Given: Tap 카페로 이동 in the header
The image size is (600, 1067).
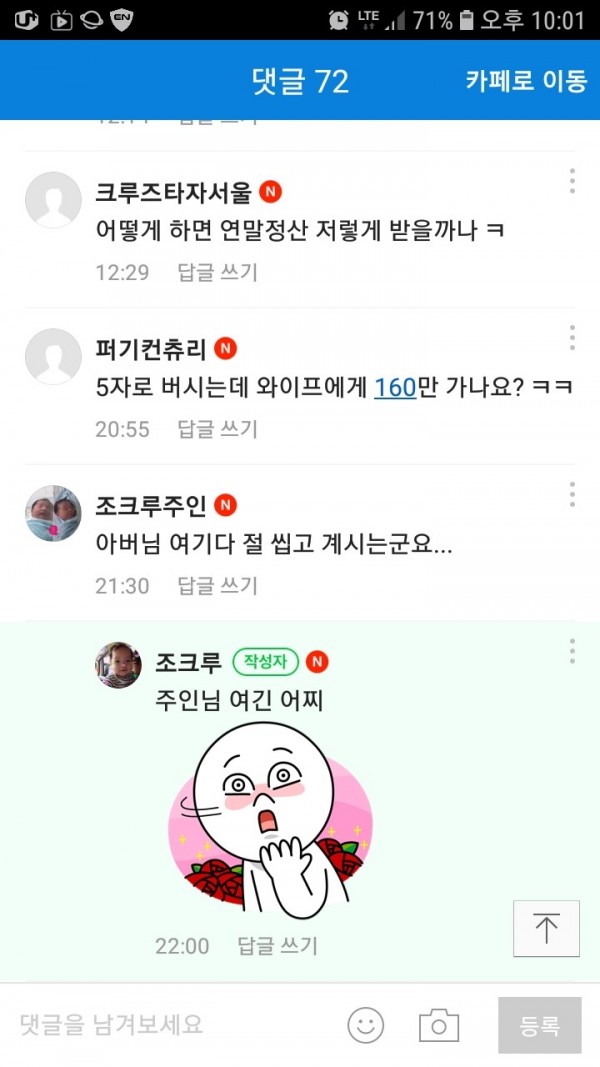Looking at the screenshot, I should (526, 81).
